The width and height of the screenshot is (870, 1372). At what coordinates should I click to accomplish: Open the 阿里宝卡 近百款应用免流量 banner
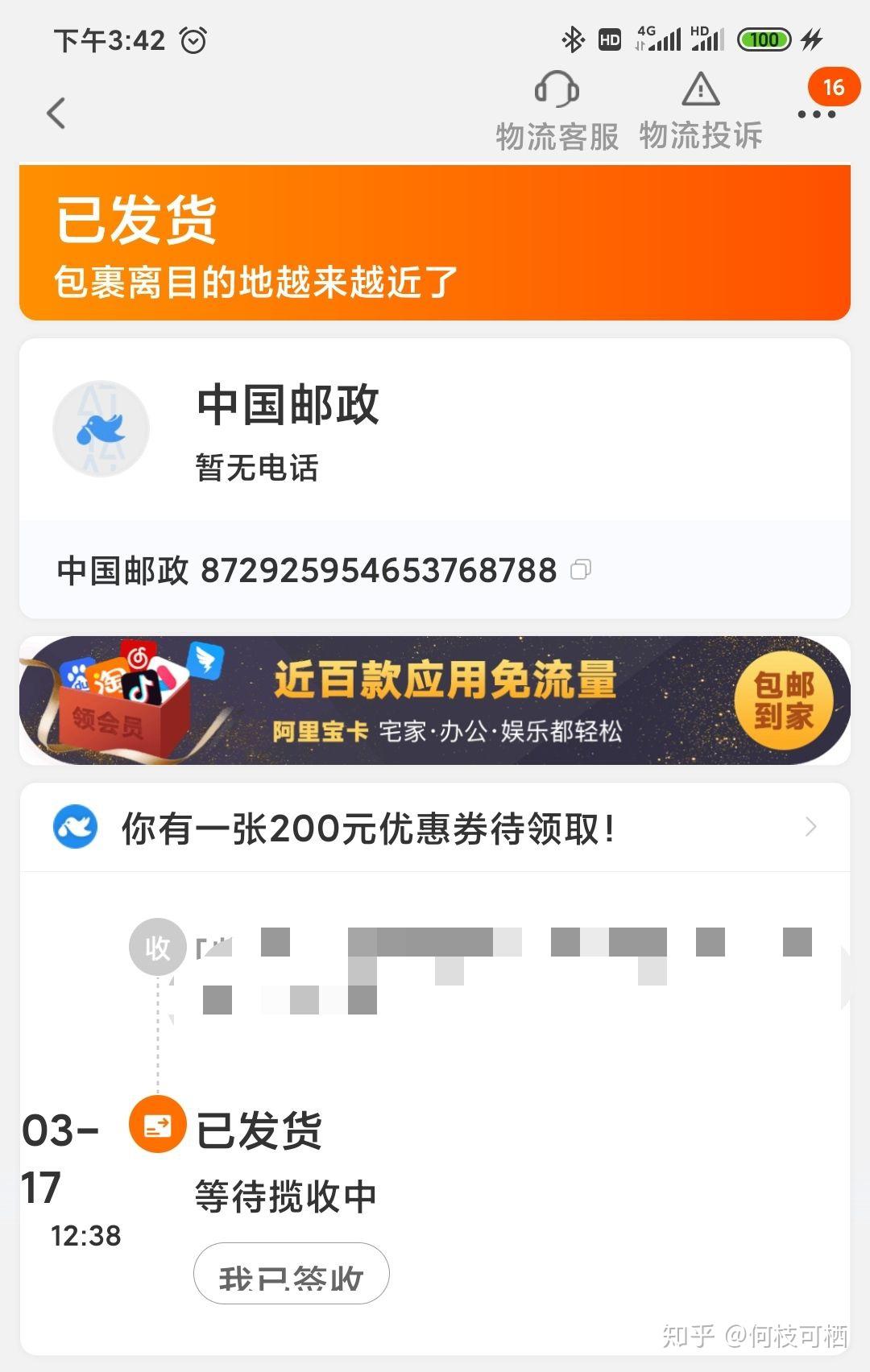435,700
